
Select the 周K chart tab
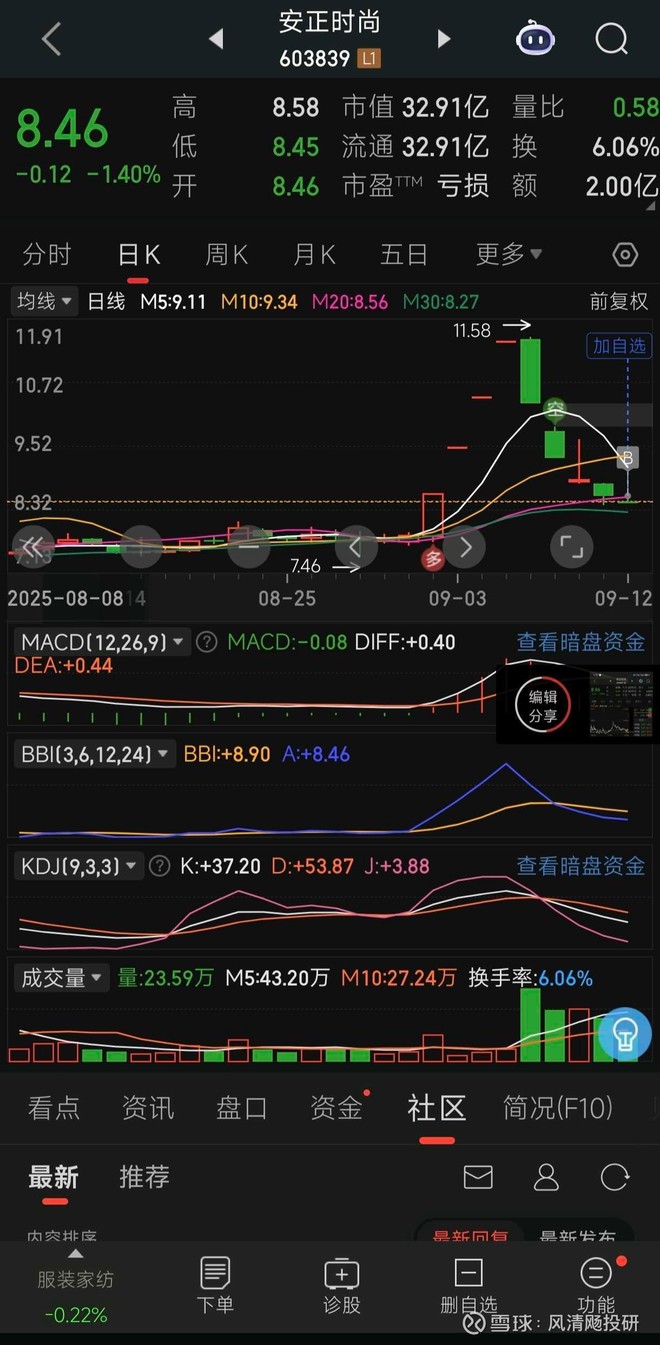pos(226,254)
